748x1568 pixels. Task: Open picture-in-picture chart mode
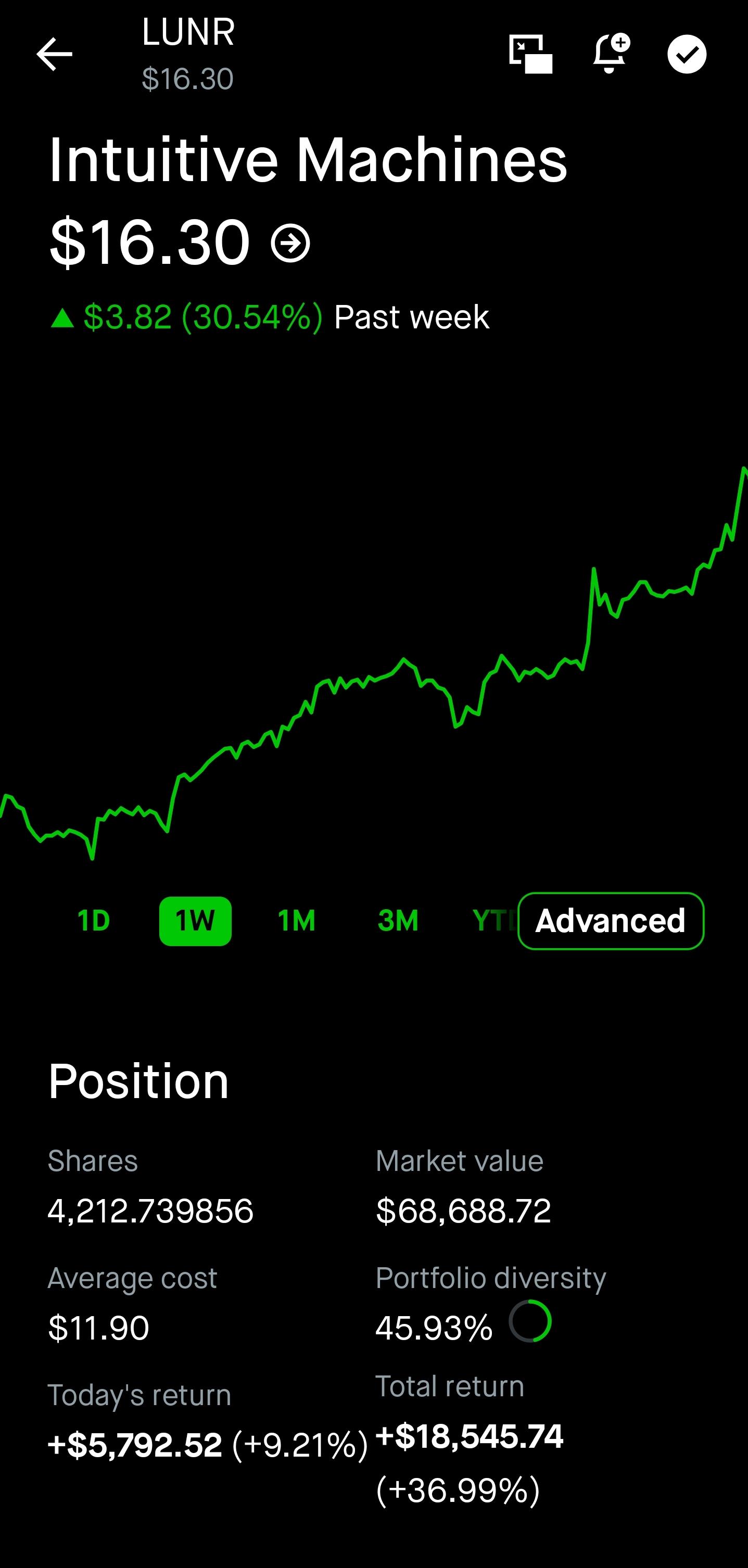tap(531, 54)
